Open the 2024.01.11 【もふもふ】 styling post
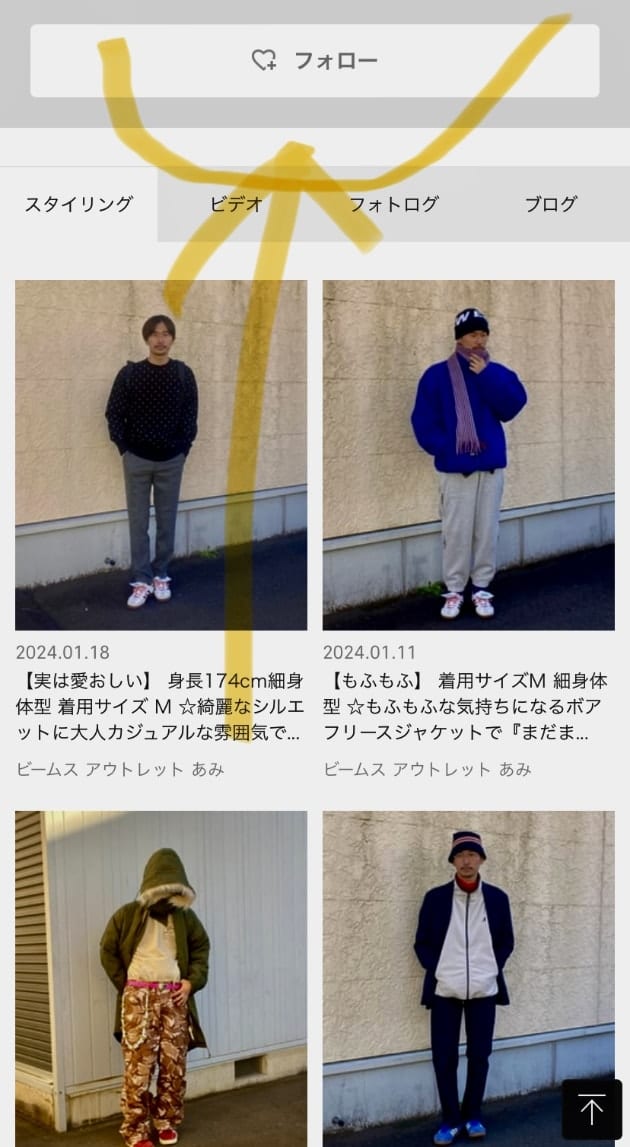 point(468,455)
